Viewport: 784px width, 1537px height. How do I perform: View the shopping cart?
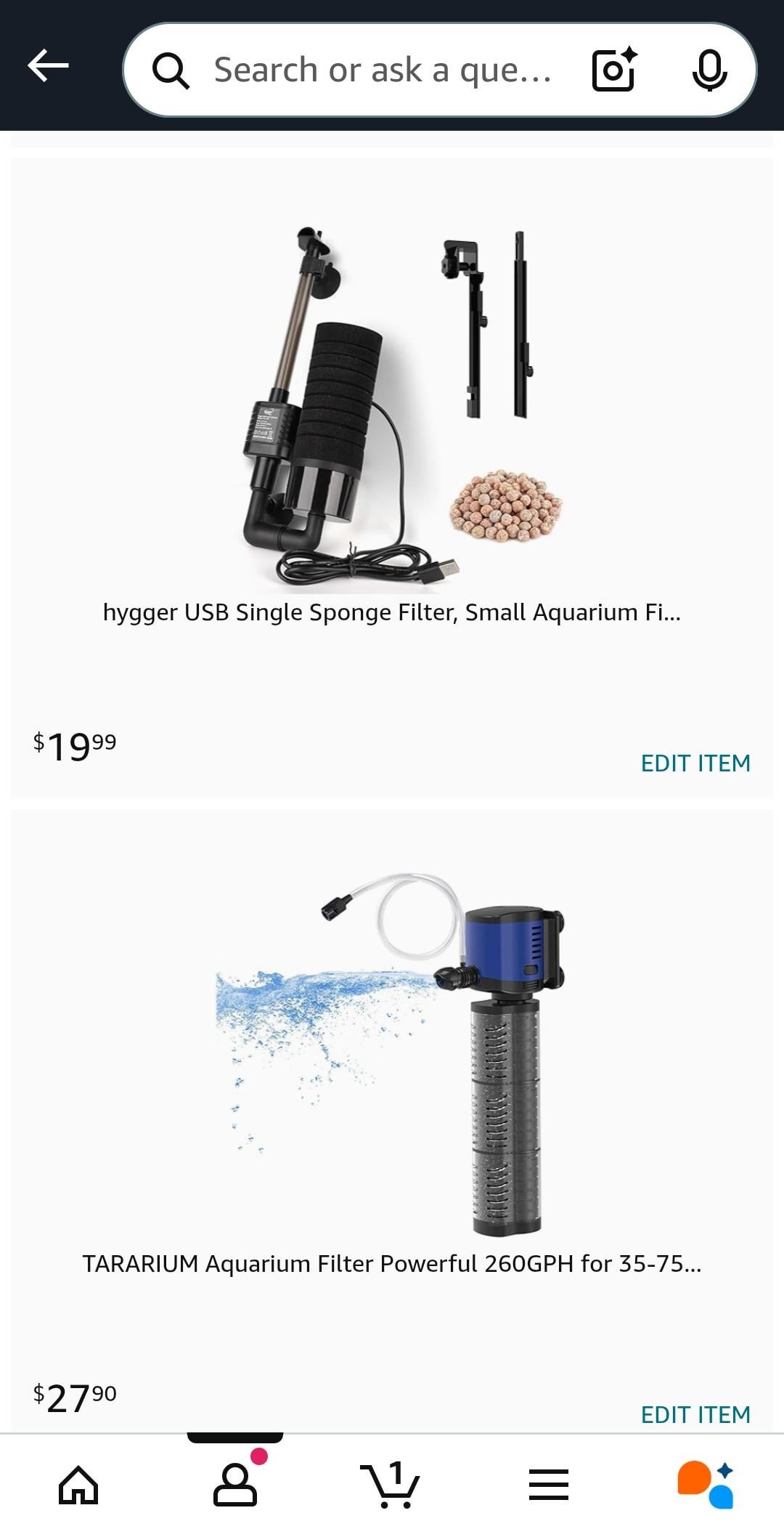391,1485
